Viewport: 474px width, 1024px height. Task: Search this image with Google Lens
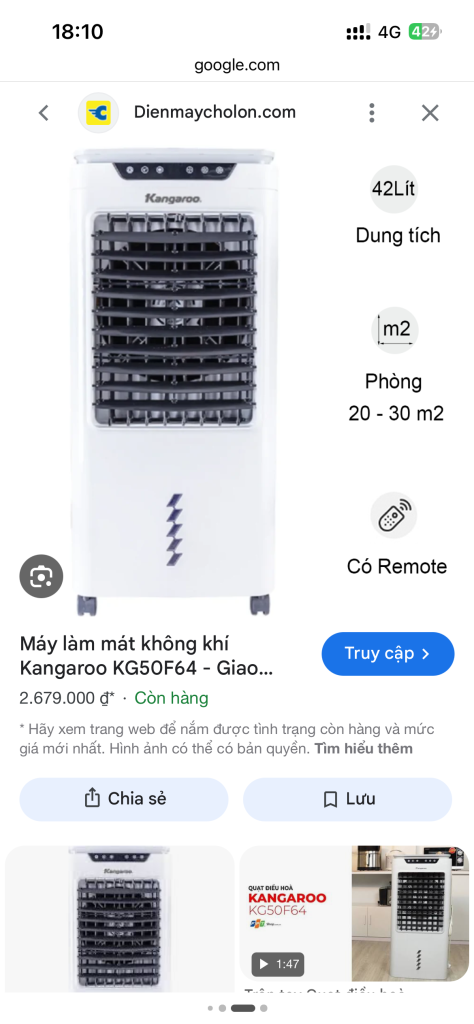click(41, 576)
